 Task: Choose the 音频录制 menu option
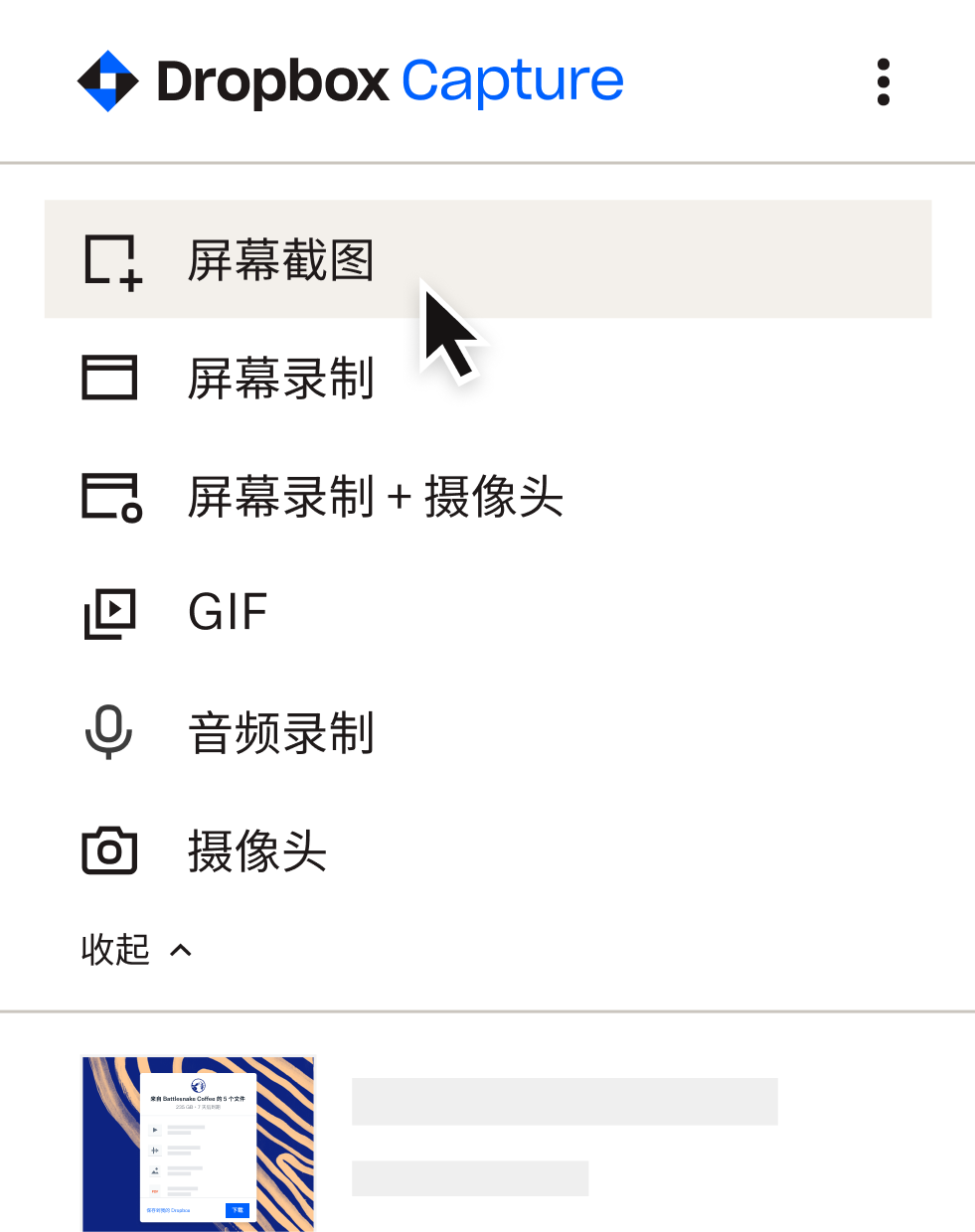[280, 732]
